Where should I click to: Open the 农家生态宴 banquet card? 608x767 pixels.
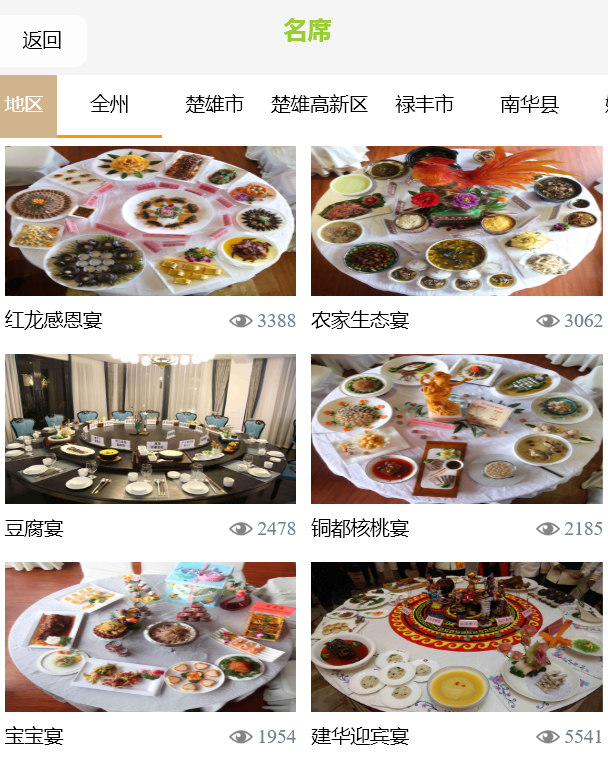pyautogui.click(x=457, y=222)
